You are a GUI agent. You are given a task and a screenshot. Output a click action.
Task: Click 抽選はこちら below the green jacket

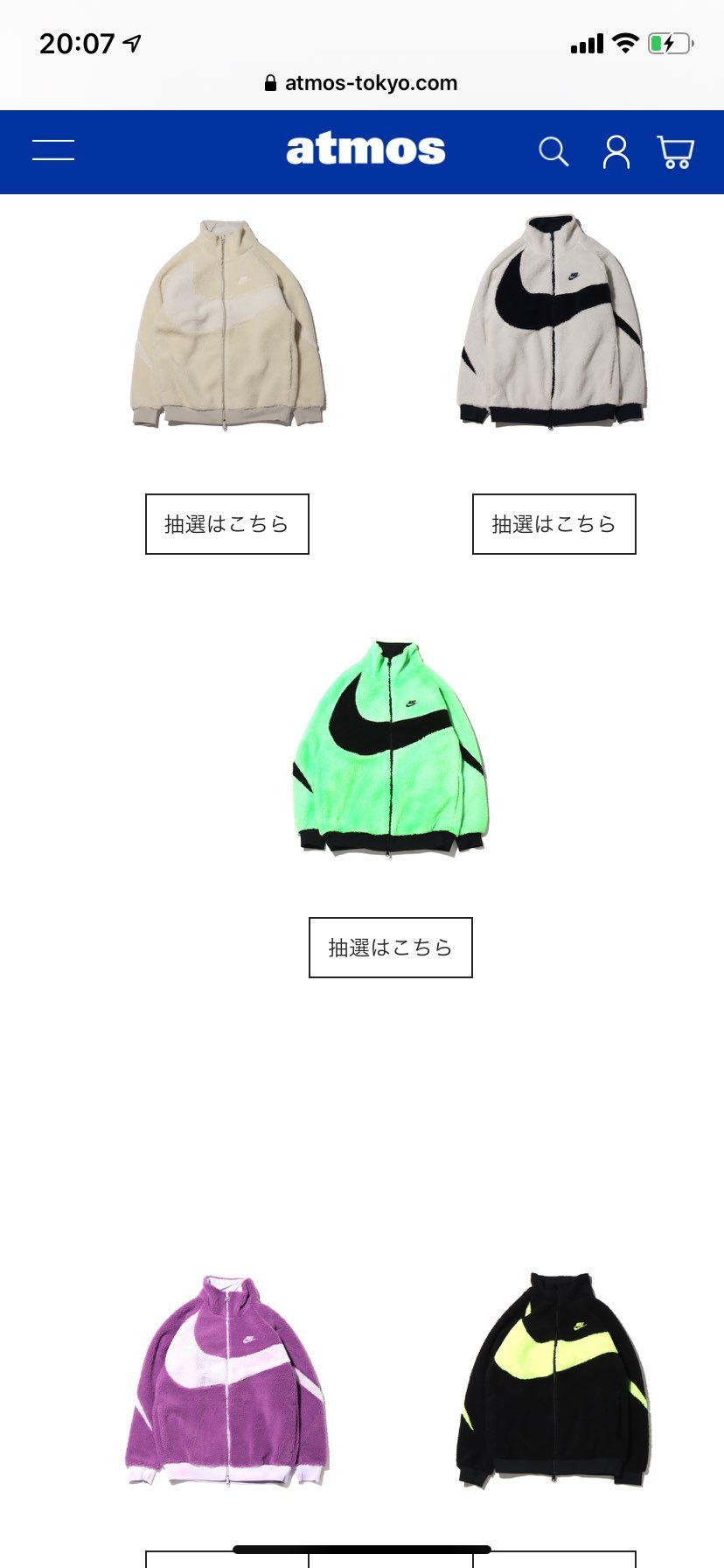[391, 947]
